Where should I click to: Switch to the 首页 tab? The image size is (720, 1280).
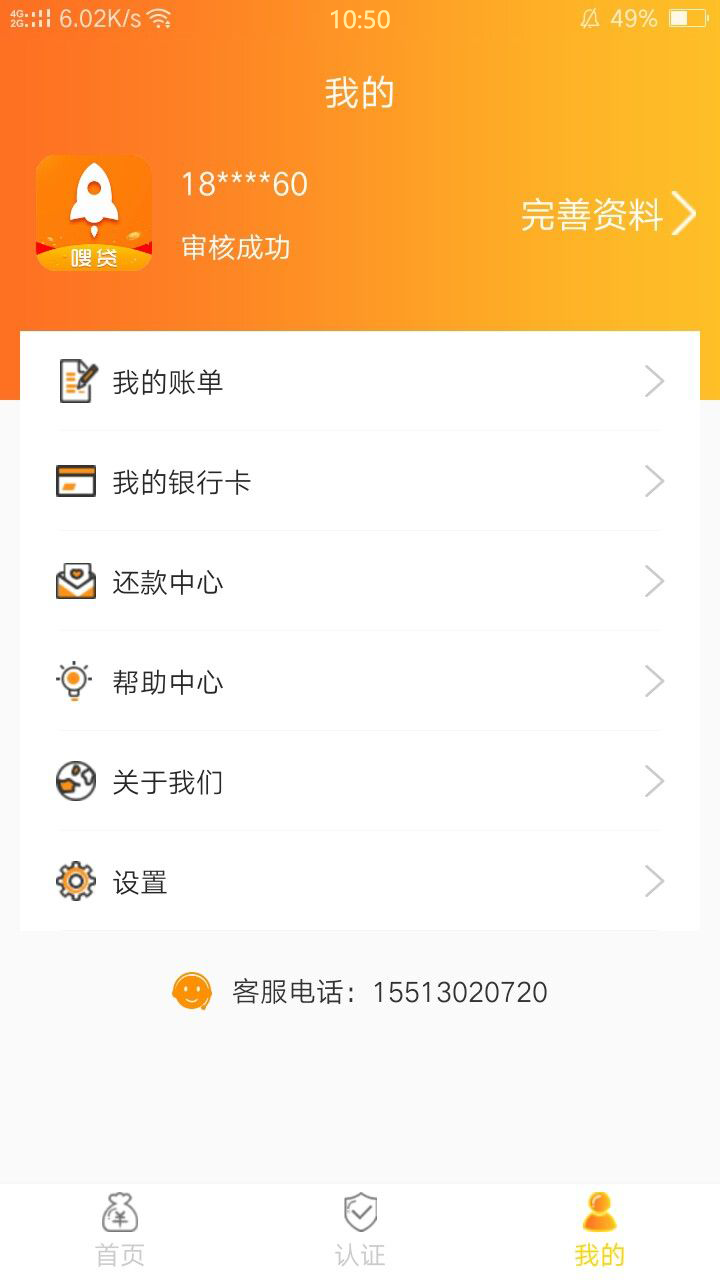(120, 1231)
